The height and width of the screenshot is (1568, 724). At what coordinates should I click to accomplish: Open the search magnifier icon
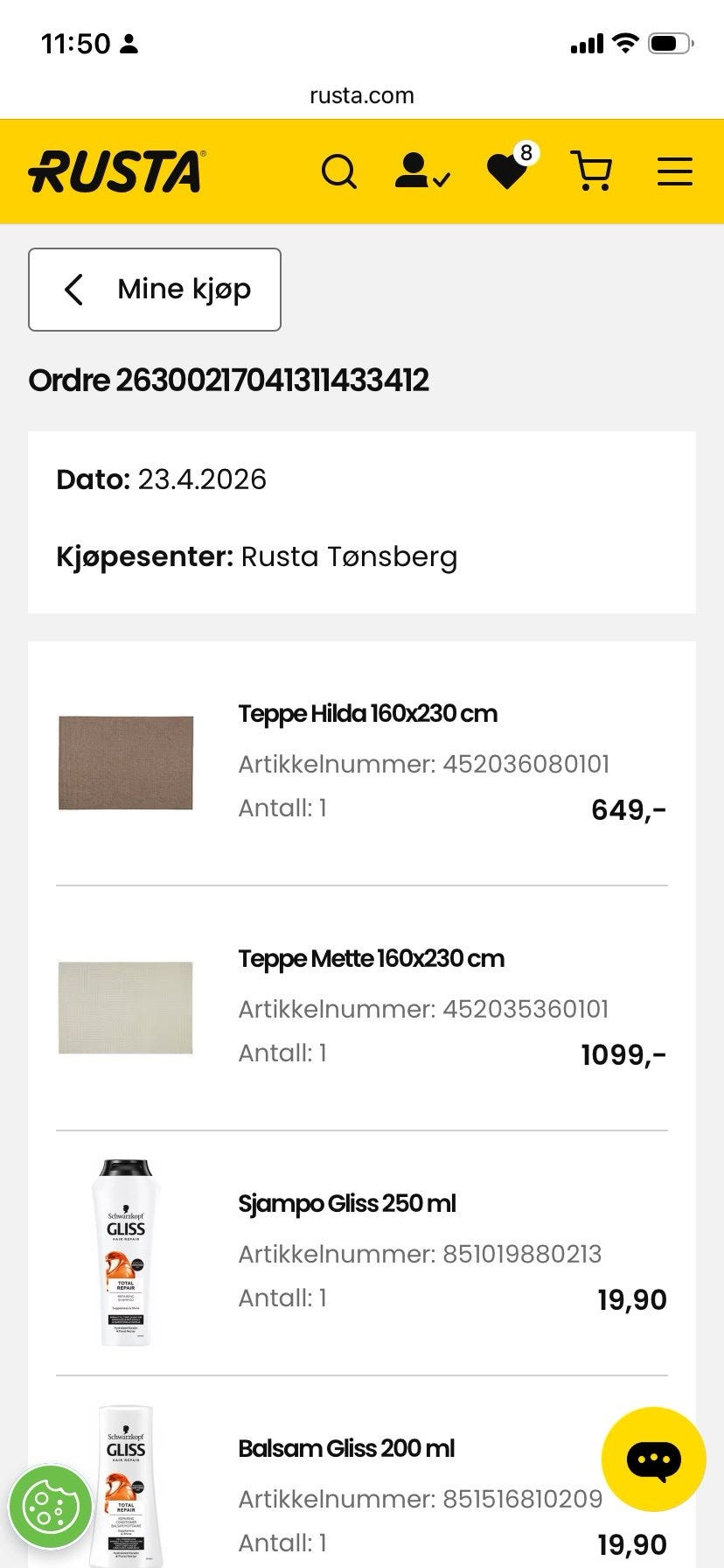click(339, 171)
